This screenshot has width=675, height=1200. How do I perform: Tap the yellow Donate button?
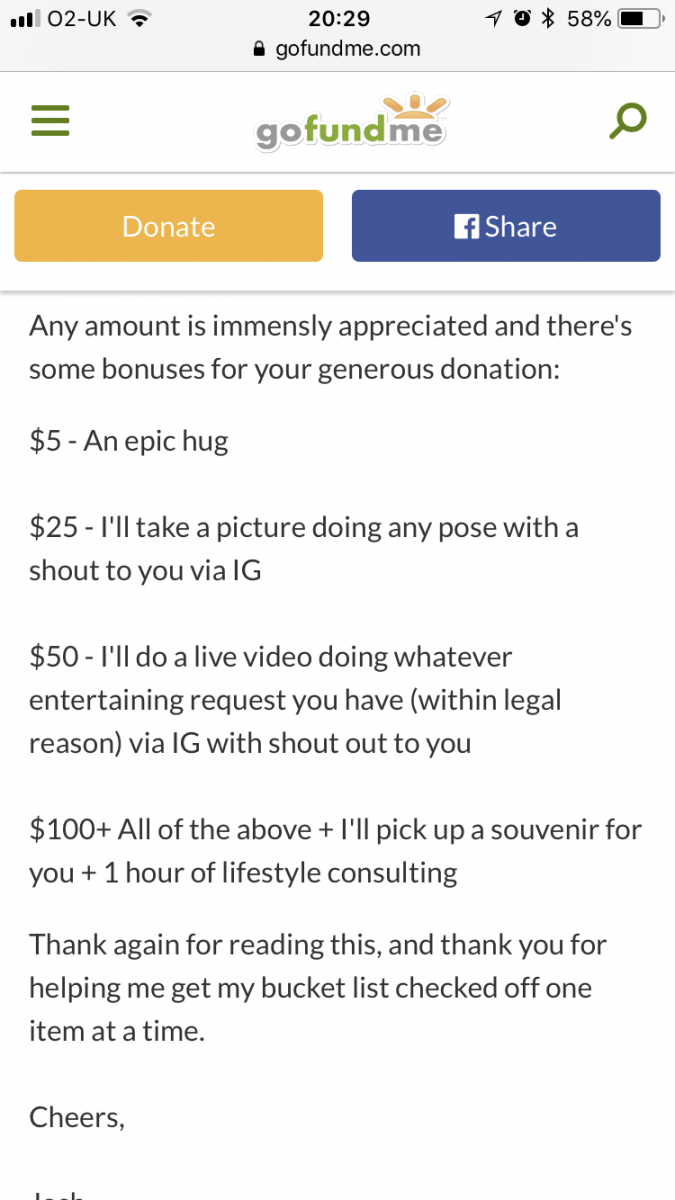point(169,226)
